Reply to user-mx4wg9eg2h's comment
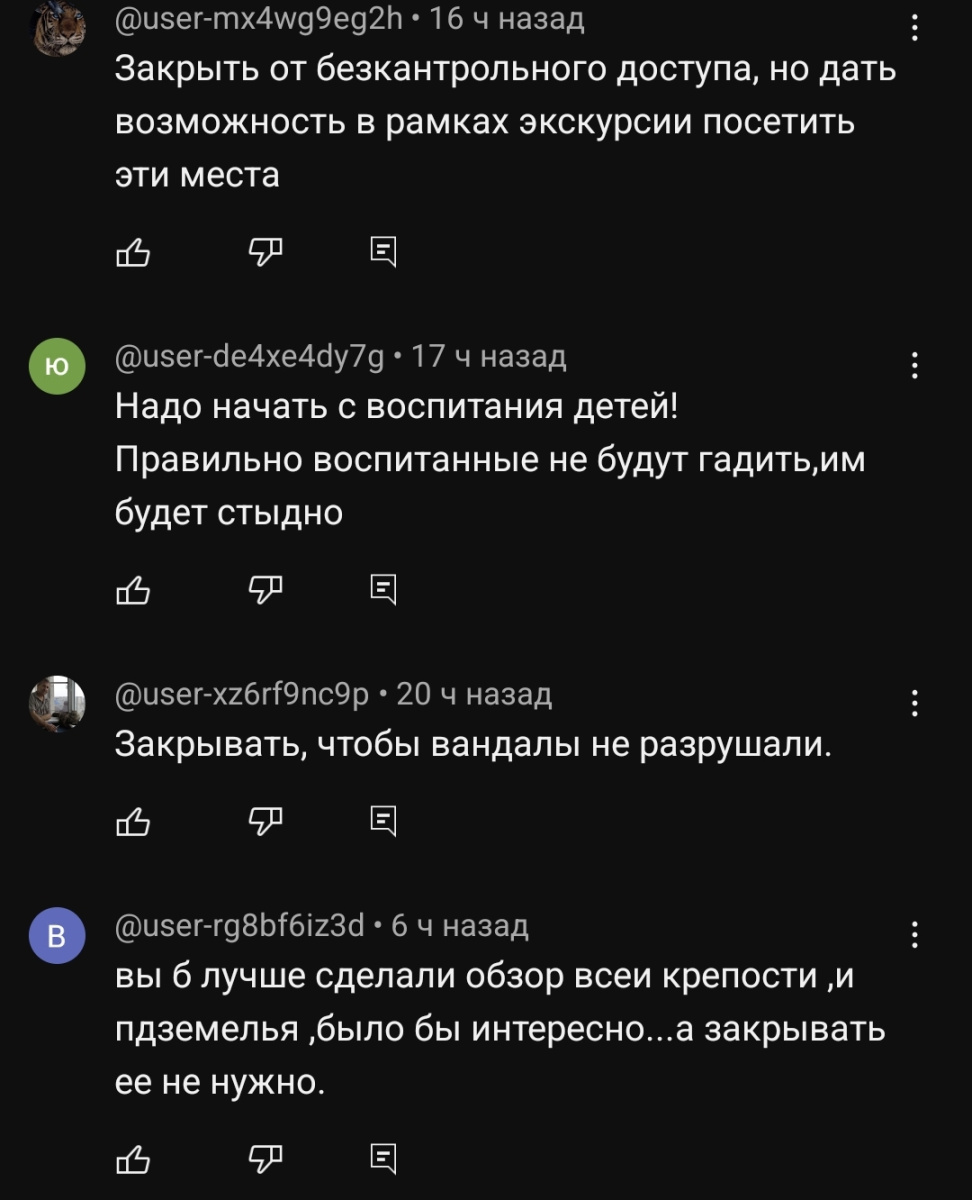Image resolution: width=972 pixels, height=1200 pixels. (383, 253)
